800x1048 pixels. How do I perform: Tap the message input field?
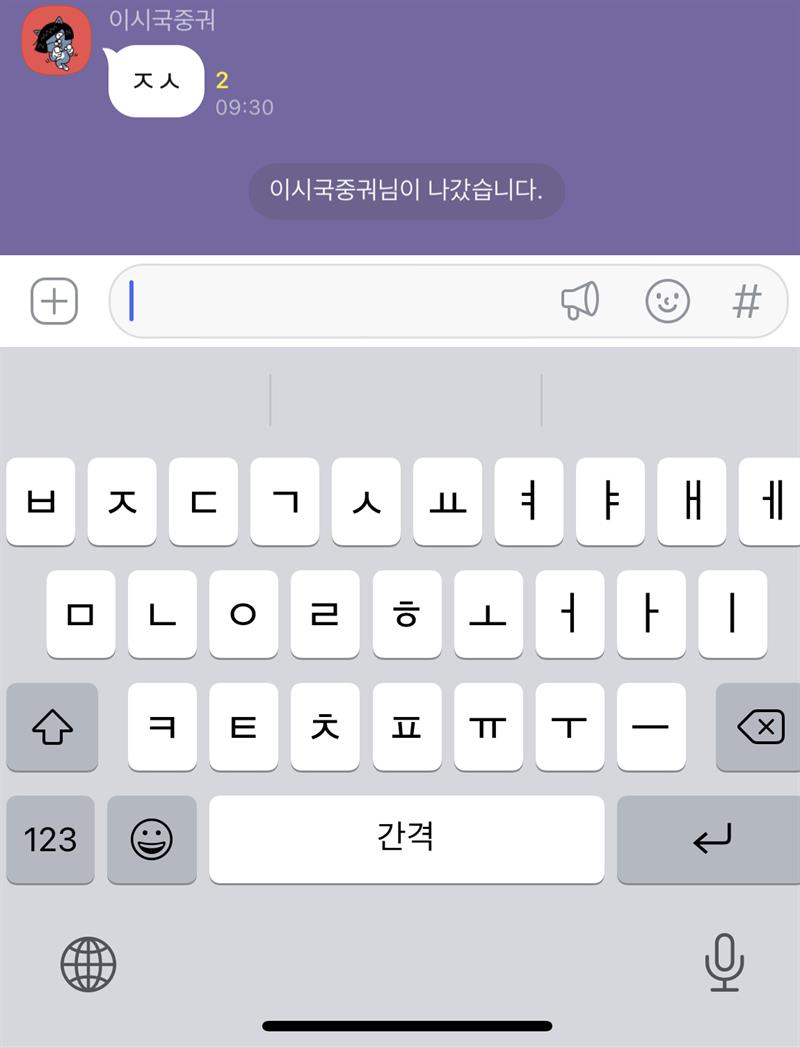pyautogui.click(x=340, y=301)
